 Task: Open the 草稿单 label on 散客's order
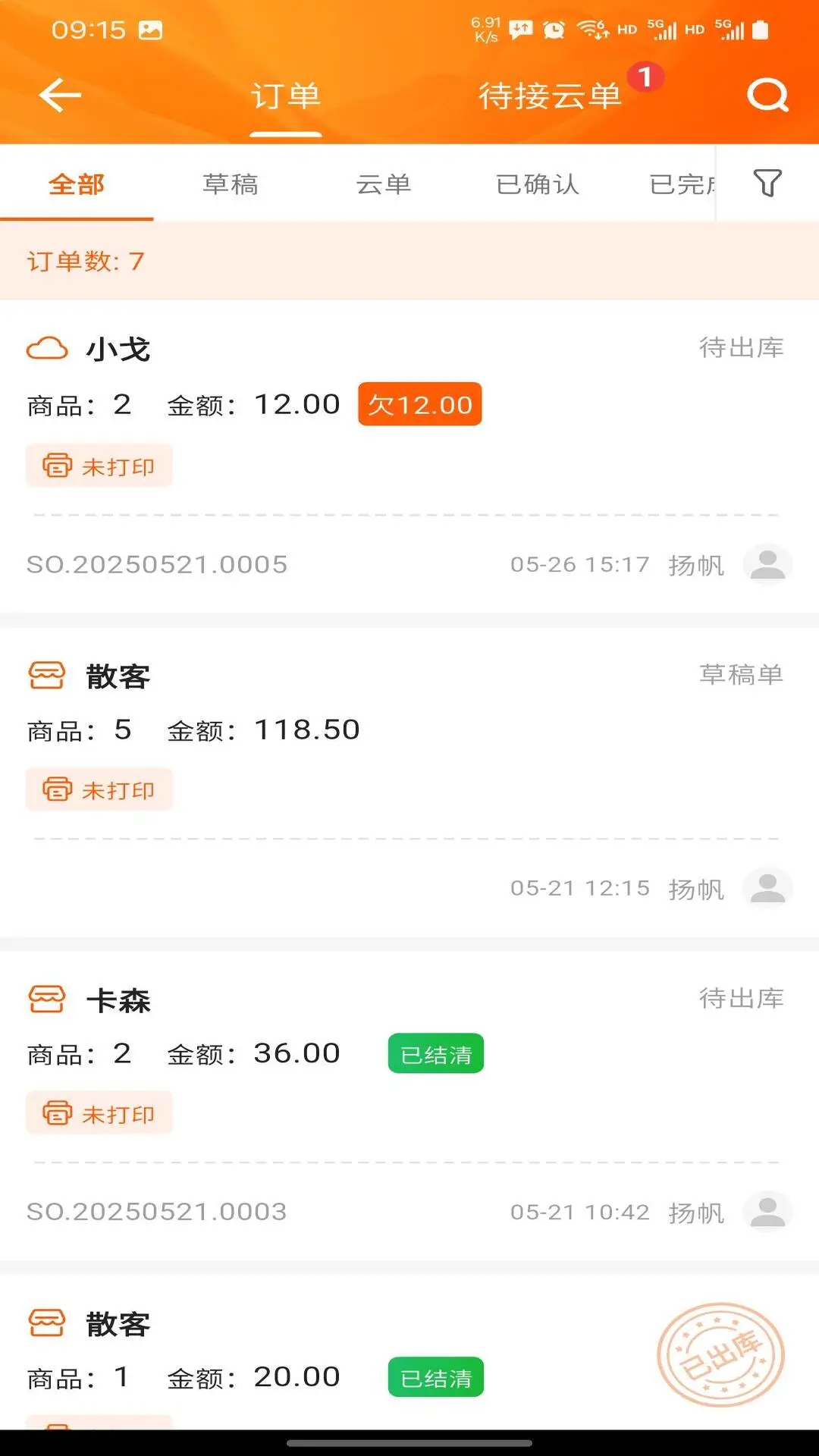coord(741,675)
